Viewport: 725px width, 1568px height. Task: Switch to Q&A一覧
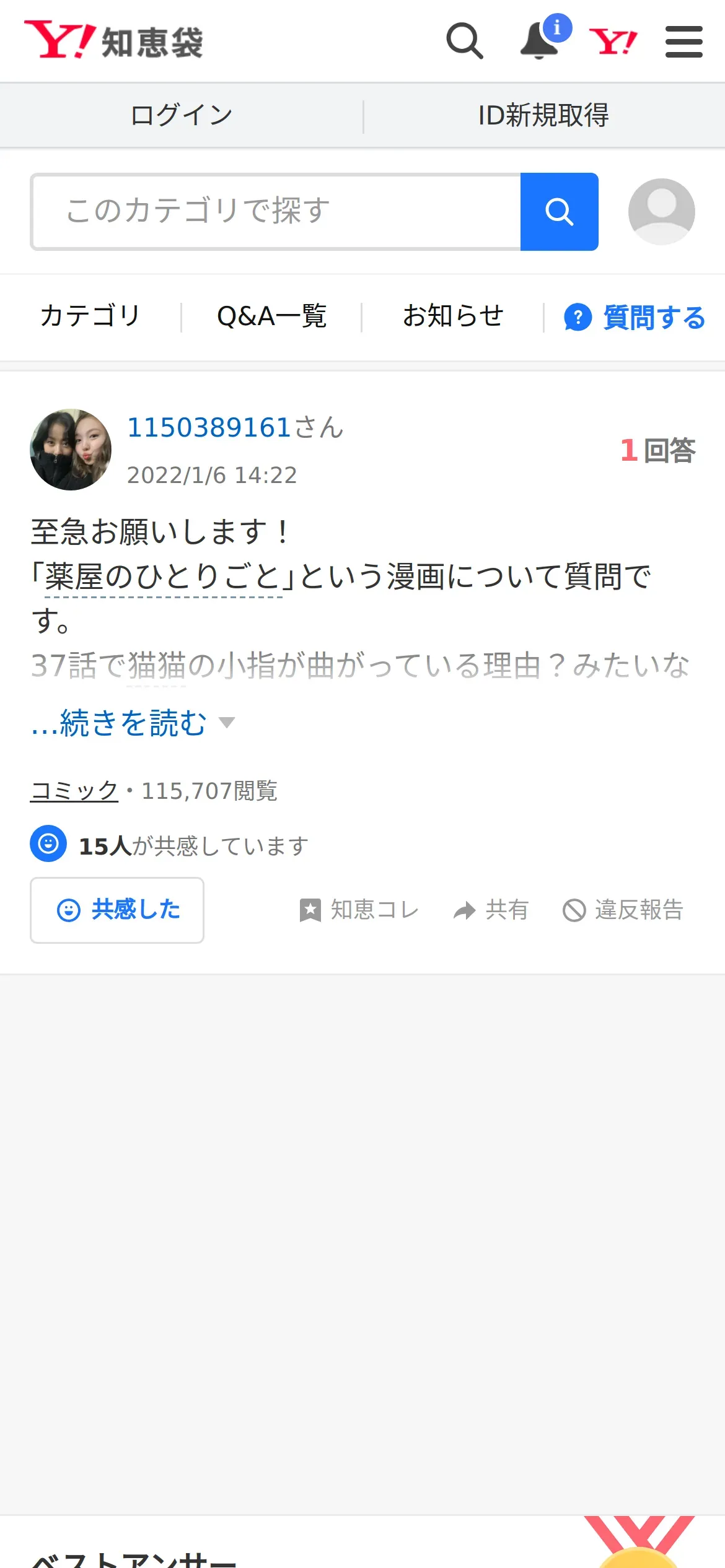pos(271,316)
